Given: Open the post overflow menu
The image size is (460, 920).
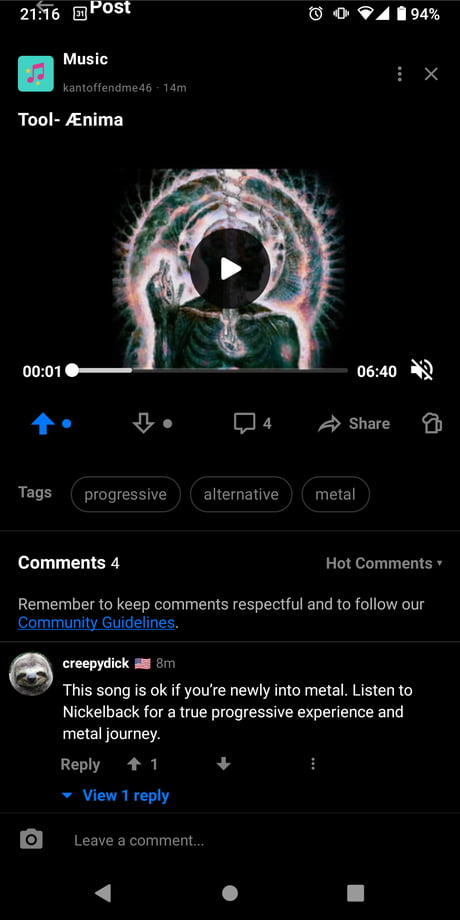Looking at the screenshot, I should point(400,74).
